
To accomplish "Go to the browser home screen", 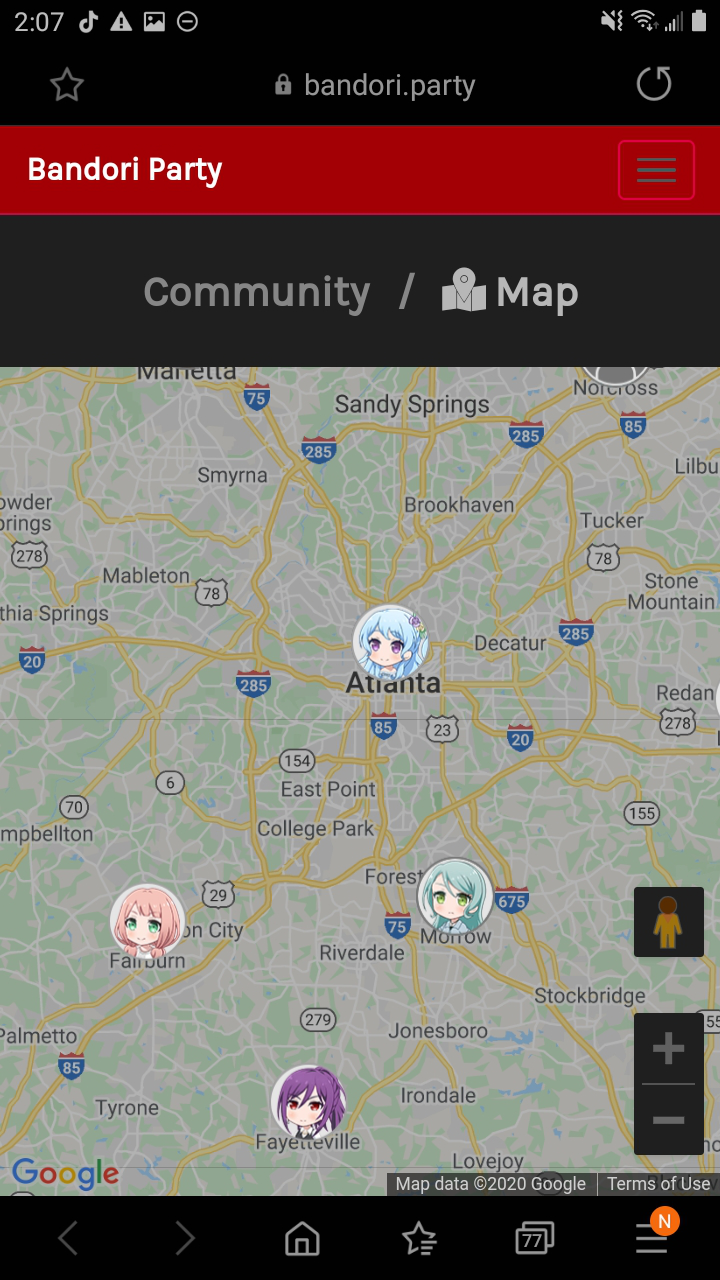I will pyautogui.click(x=302, y=1238).
